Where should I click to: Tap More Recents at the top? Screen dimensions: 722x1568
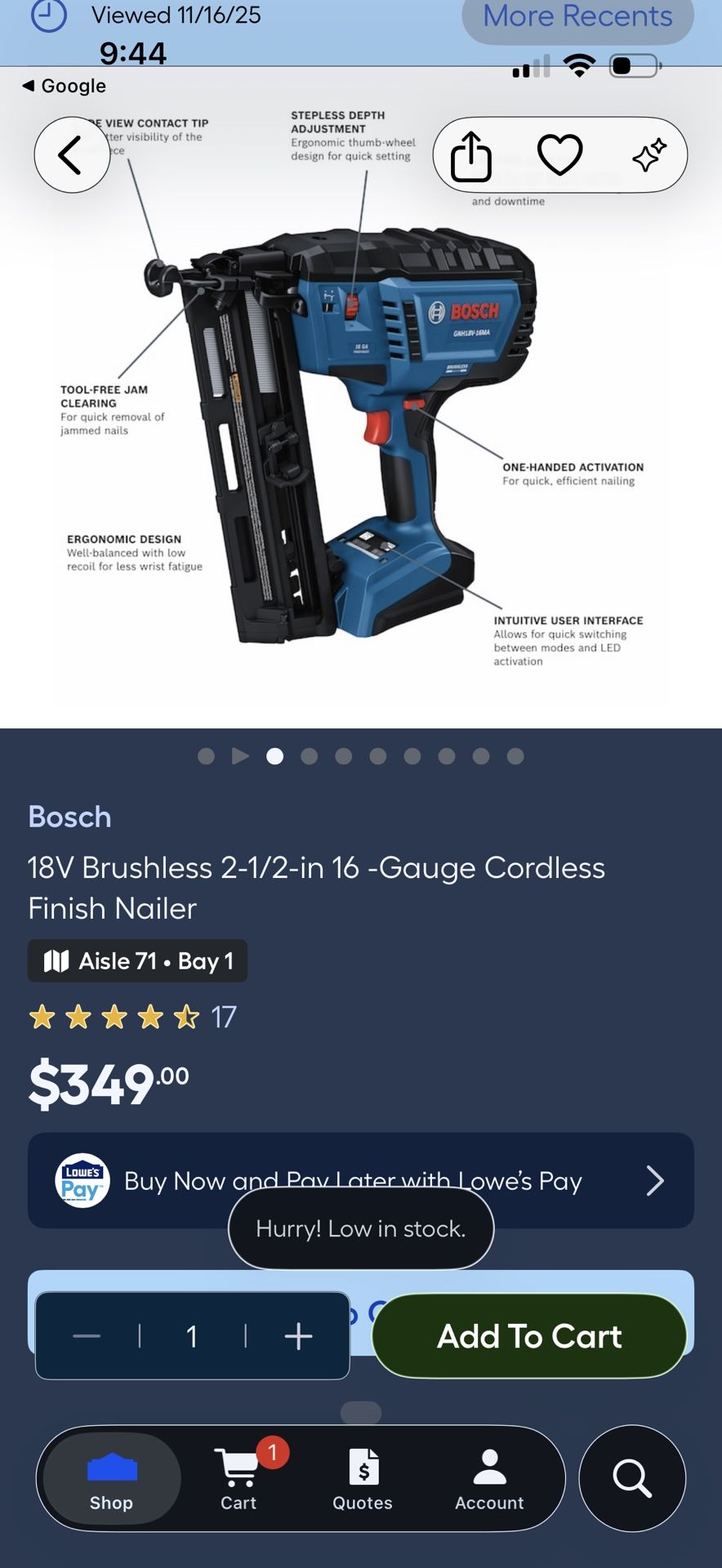[x=577, y=16]
